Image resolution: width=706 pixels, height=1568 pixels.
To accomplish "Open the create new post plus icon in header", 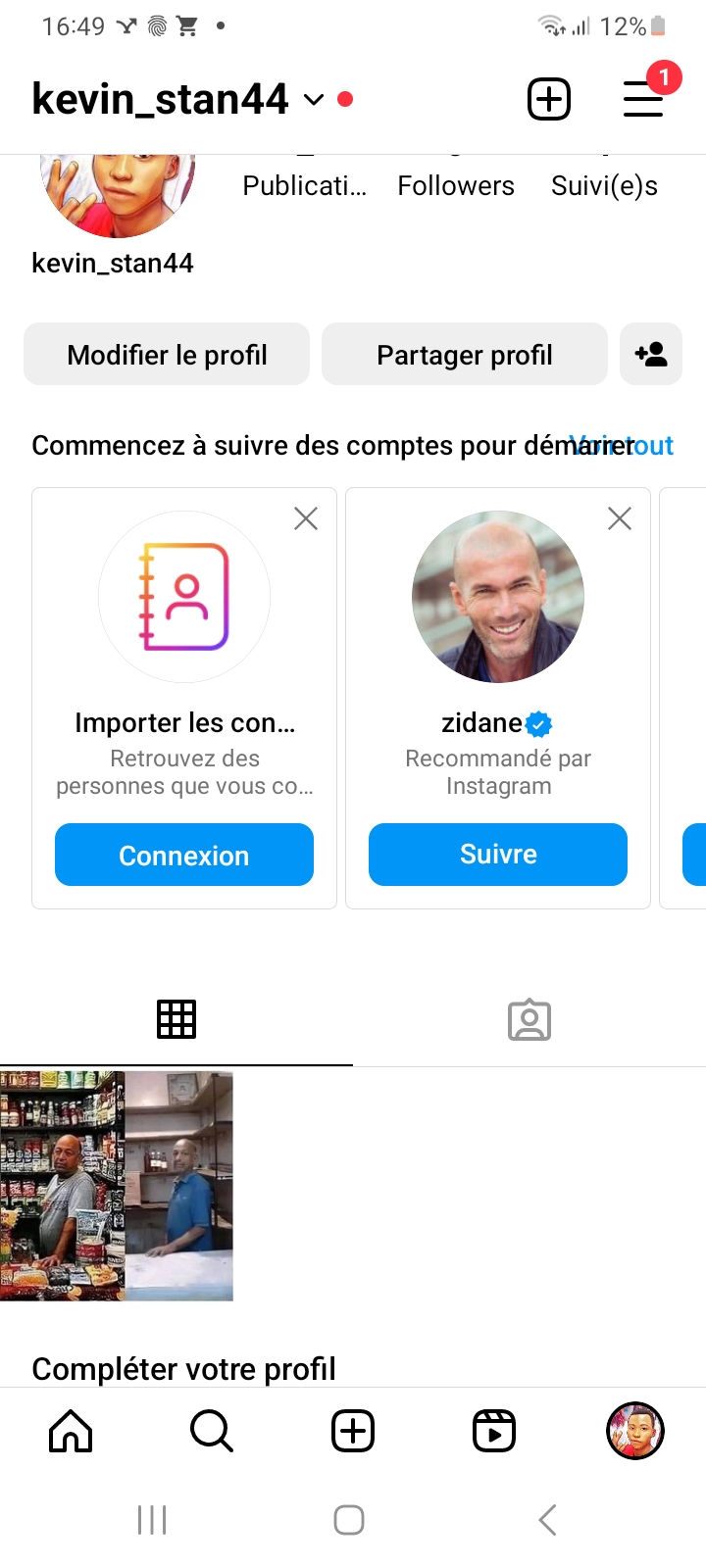I will [549, 99].
